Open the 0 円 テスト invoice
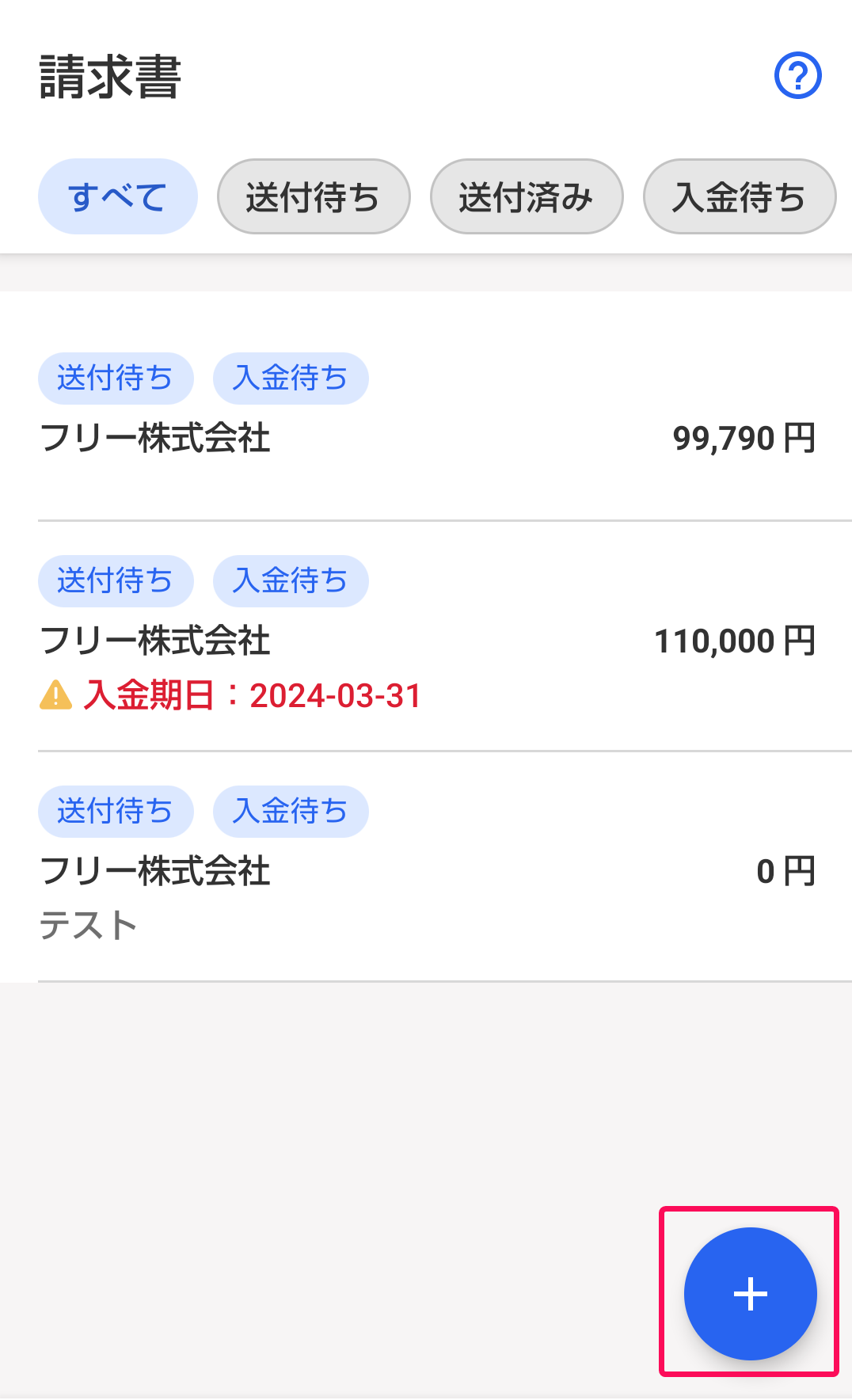Image resolution: width=852 pixels, height=1400 pixels. pyautogui.click(x=426, y=866)
